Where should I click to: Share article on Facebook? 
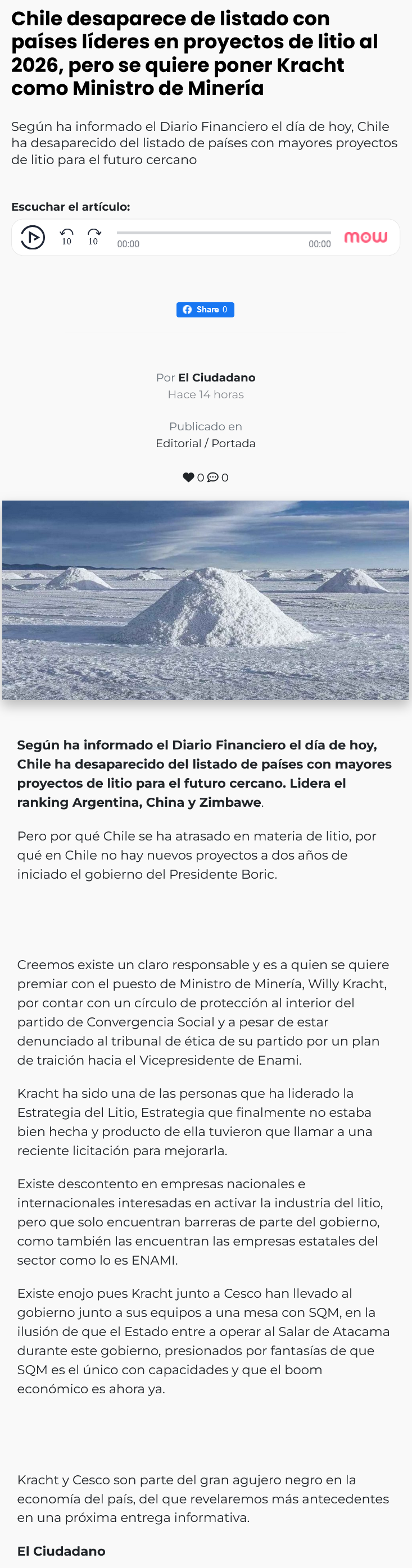tap(205, 309)
